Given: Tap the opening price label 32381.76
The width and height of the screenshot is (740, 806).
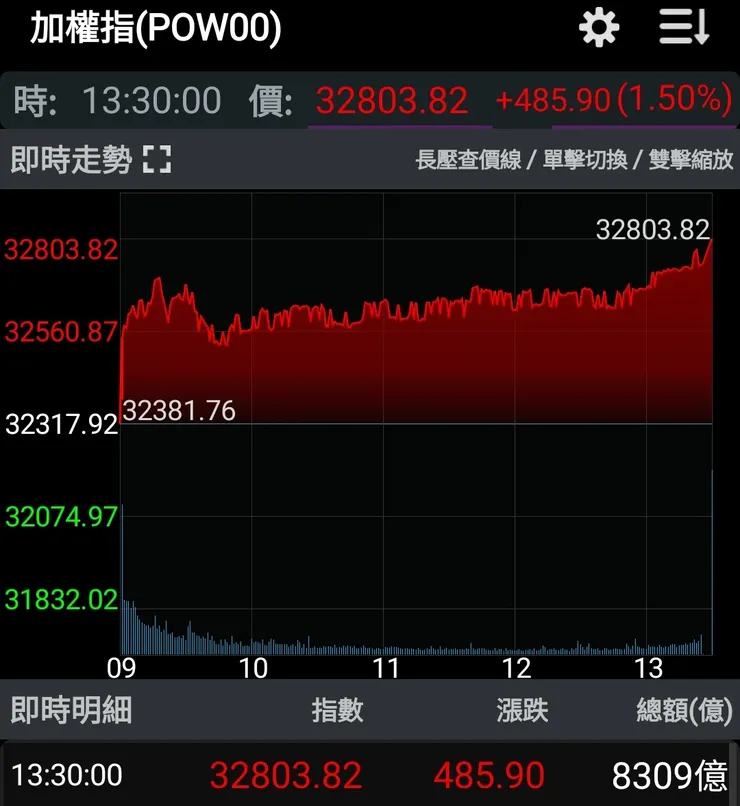Looking at the screenshot, I should 180,410.
